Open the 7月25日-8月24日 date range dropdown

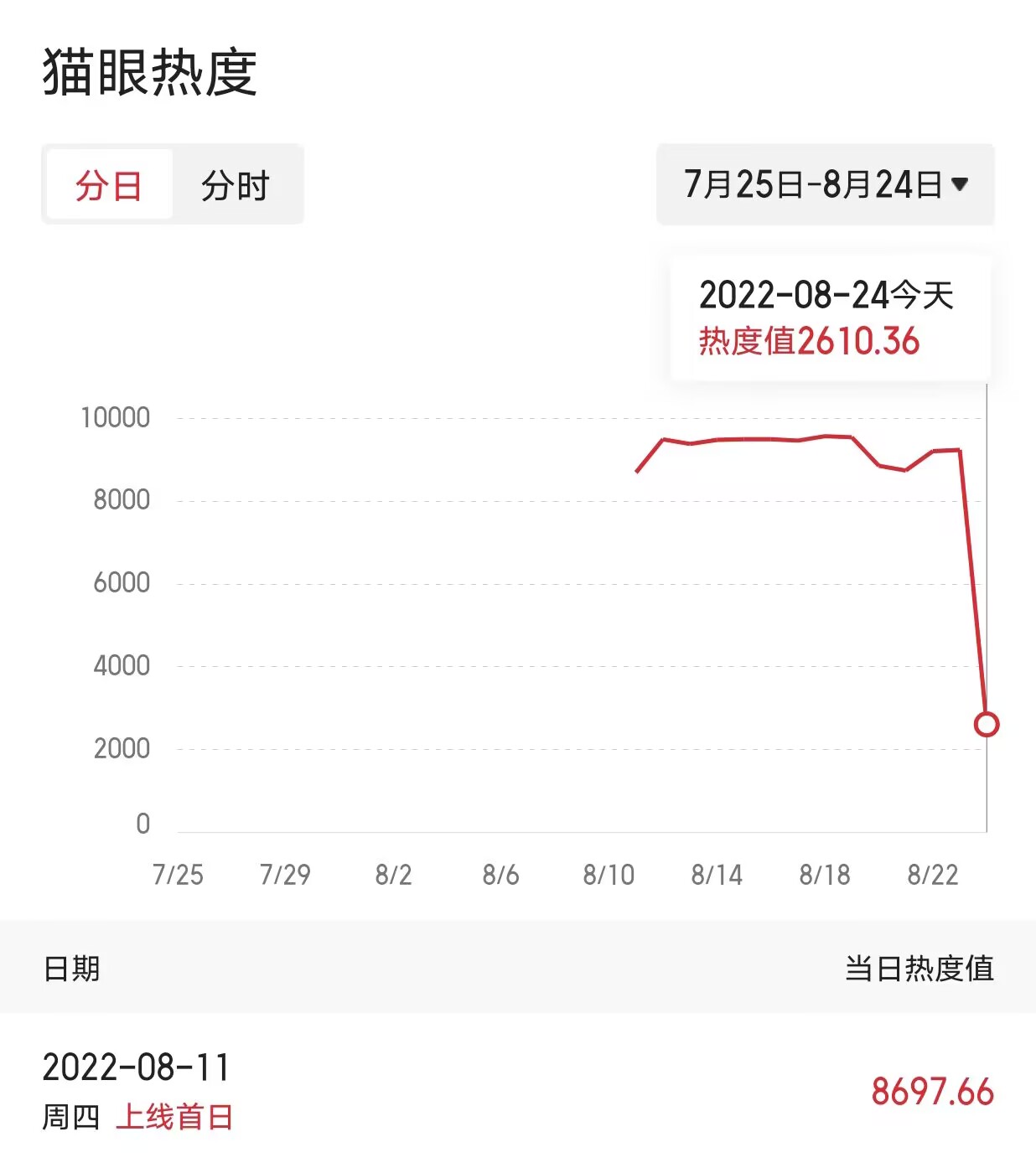pyautogui.click(x=825, y=184)
